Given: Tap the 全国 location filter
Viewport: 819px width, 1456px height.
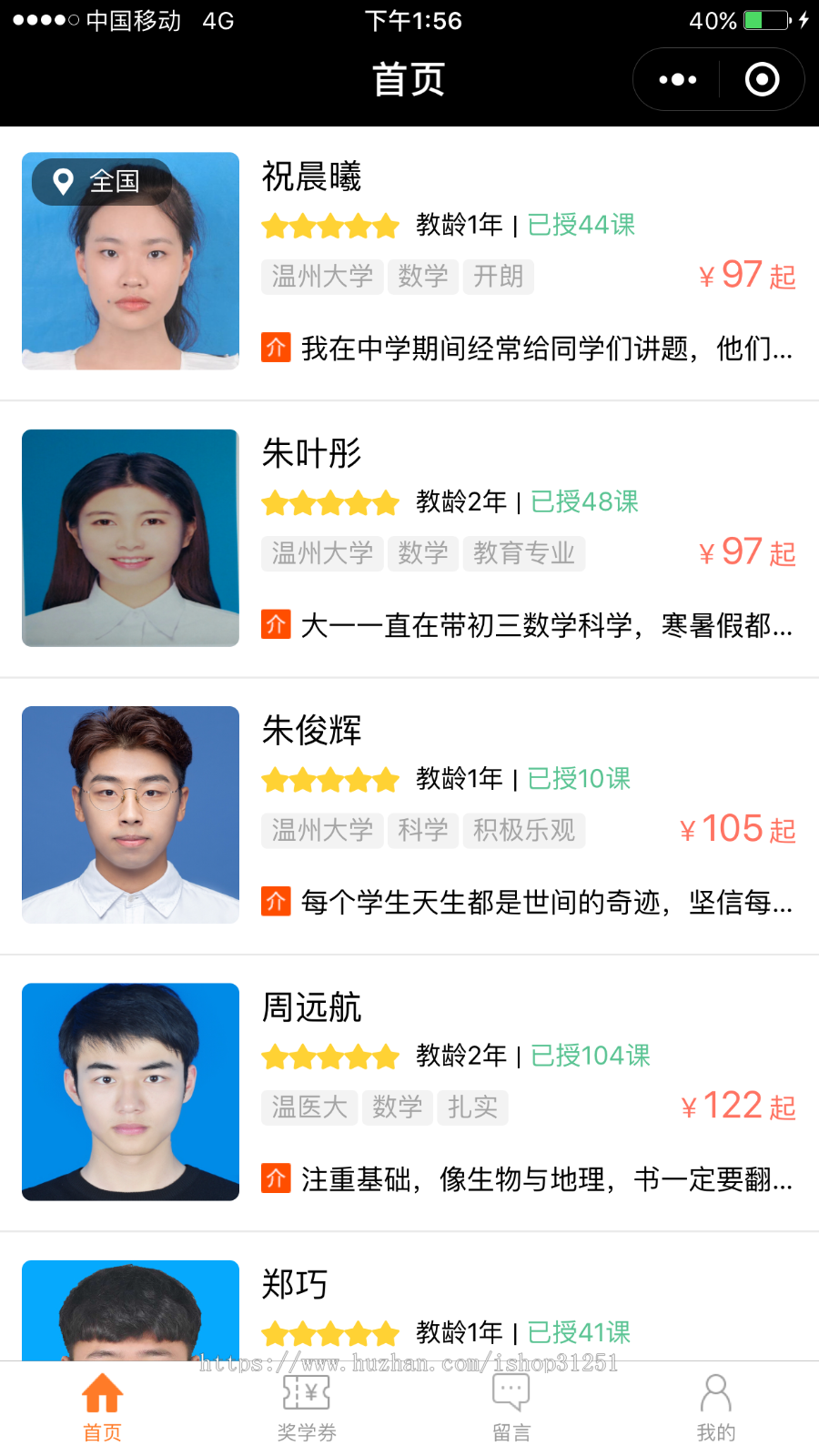Looking at the screenshot, I should point(101,181).
